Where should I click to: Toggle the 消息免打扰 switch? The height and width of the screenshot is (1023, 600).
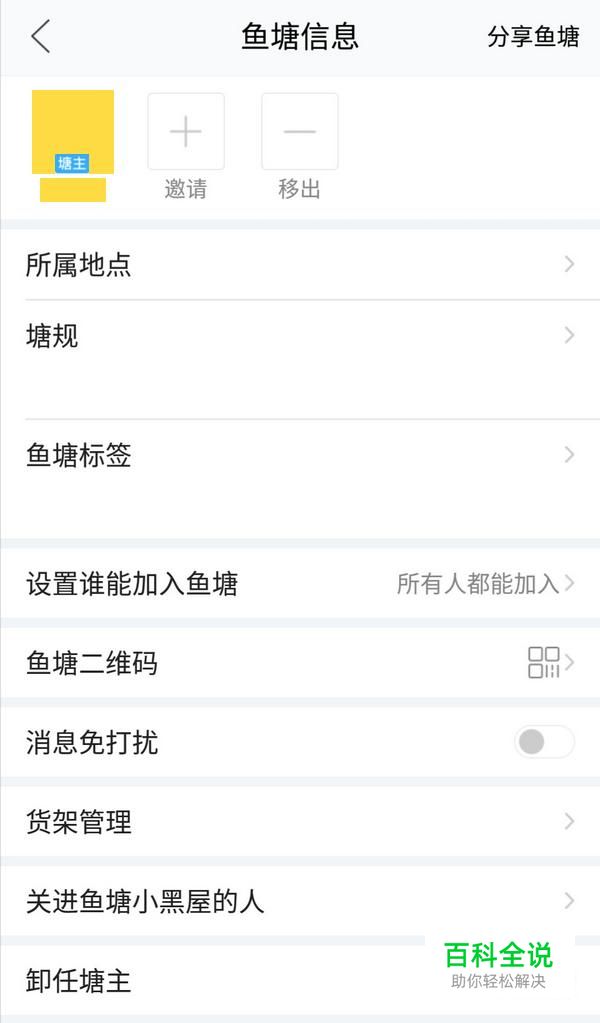pos(545,742)
